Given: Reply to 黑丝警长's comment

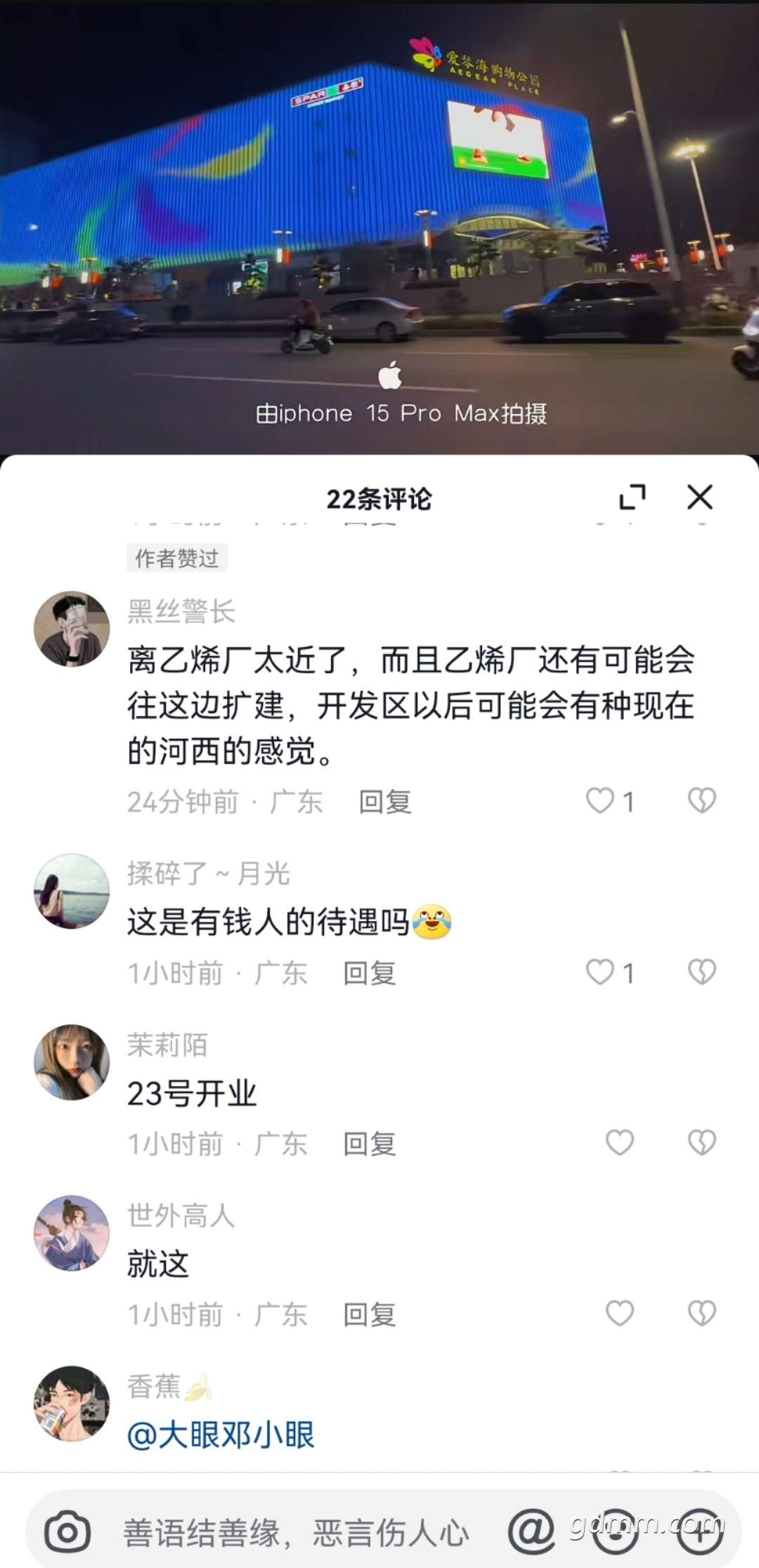Looking at the screenshot, I should point(384,802).
